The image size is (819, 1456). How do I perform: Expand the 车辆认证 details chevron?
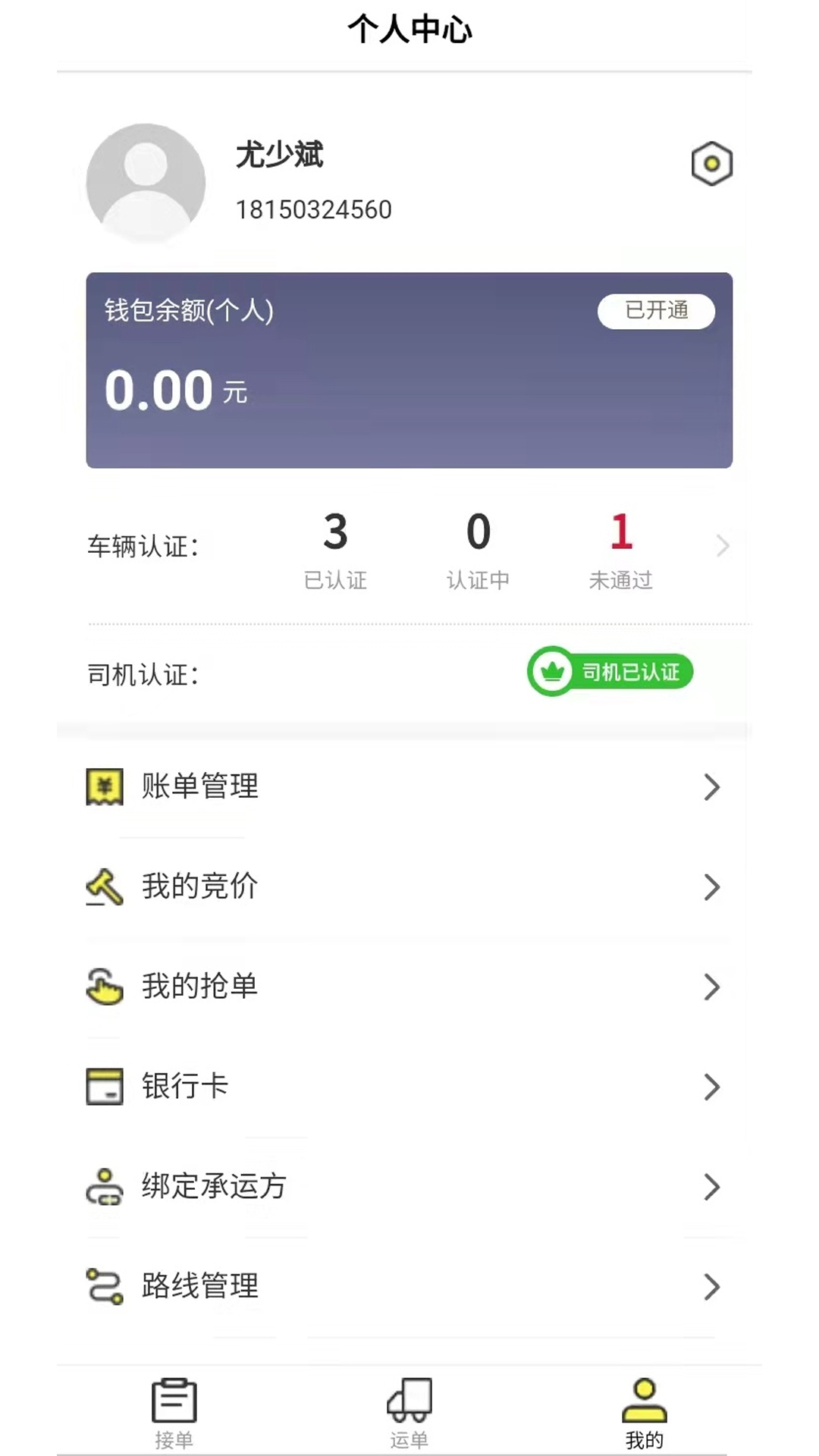pyautogui.click(x=722, y=546)
